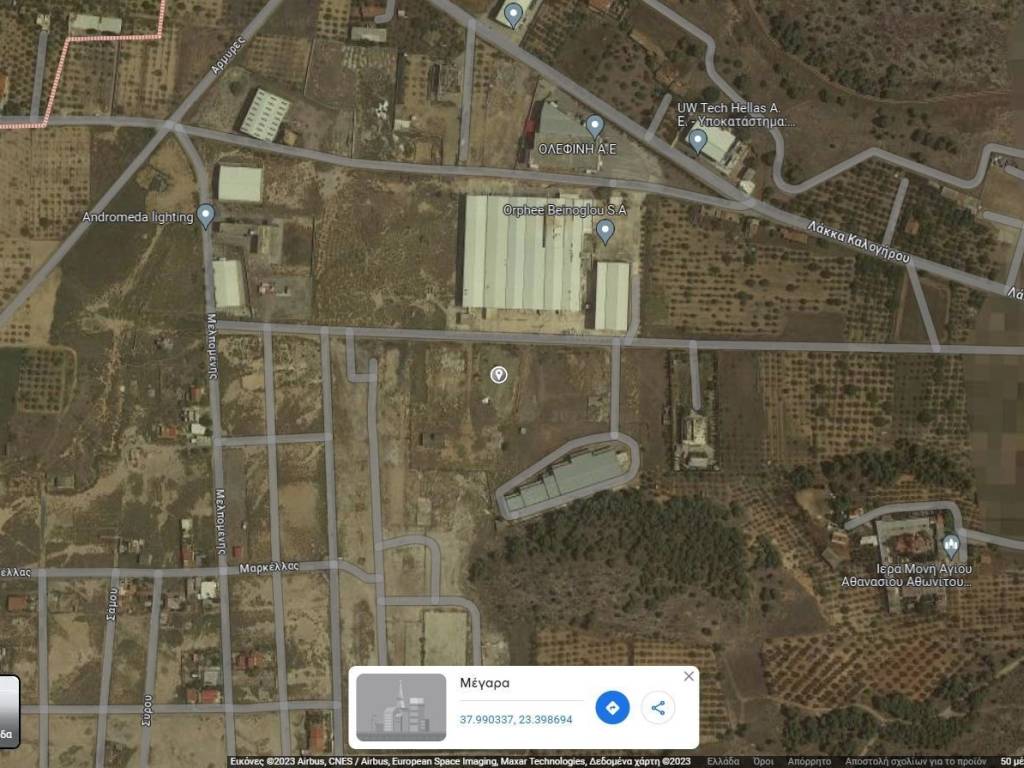Close the Μέγαρα info card

(688, 677)
